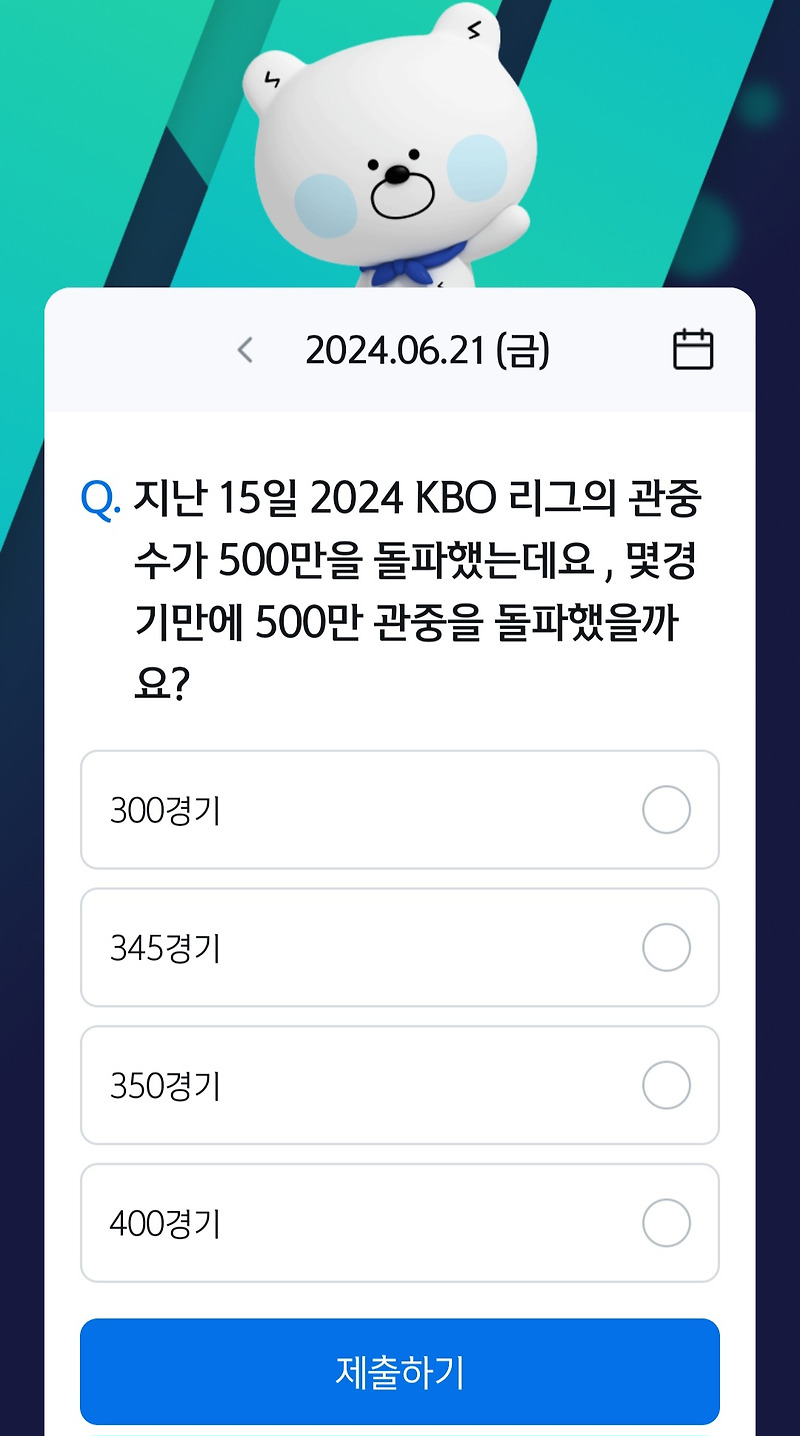The width and height of the screenshot is (800, 1436).
Task: Tap the radio circle beside 300경기
Action: [x=666, y=810]
